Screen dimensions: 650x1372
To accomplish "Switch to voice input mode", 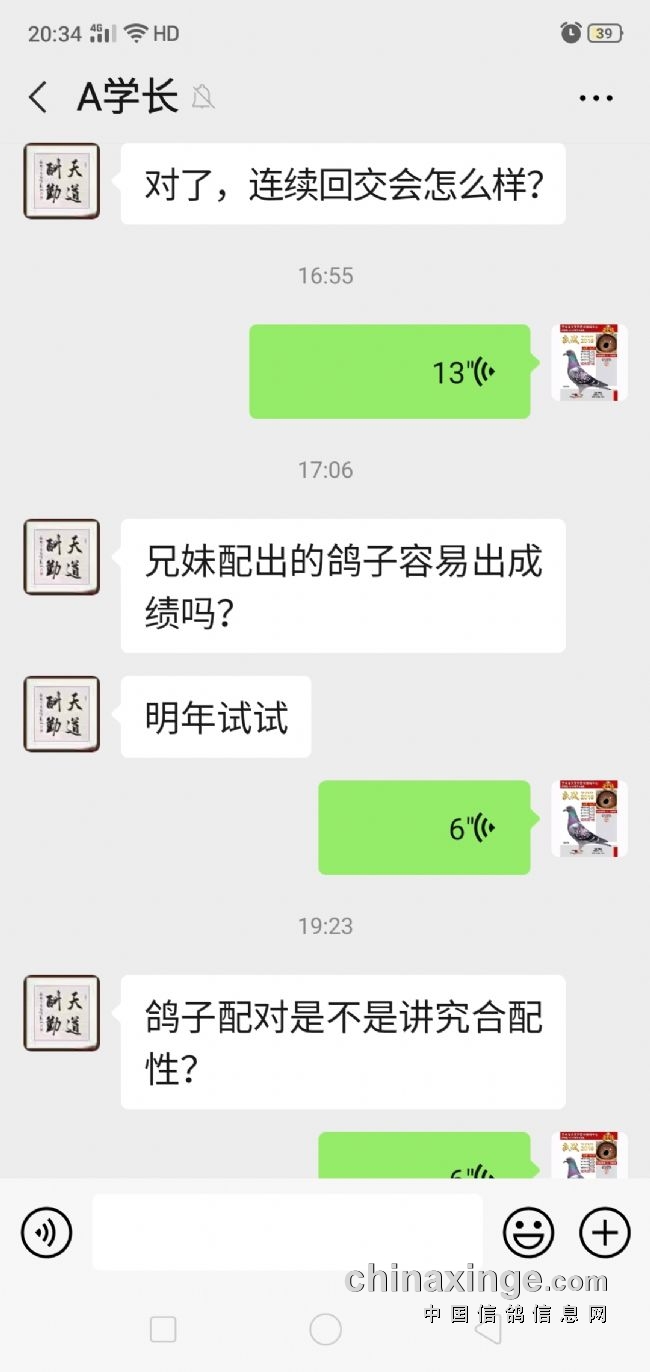I will point(46,1232).
